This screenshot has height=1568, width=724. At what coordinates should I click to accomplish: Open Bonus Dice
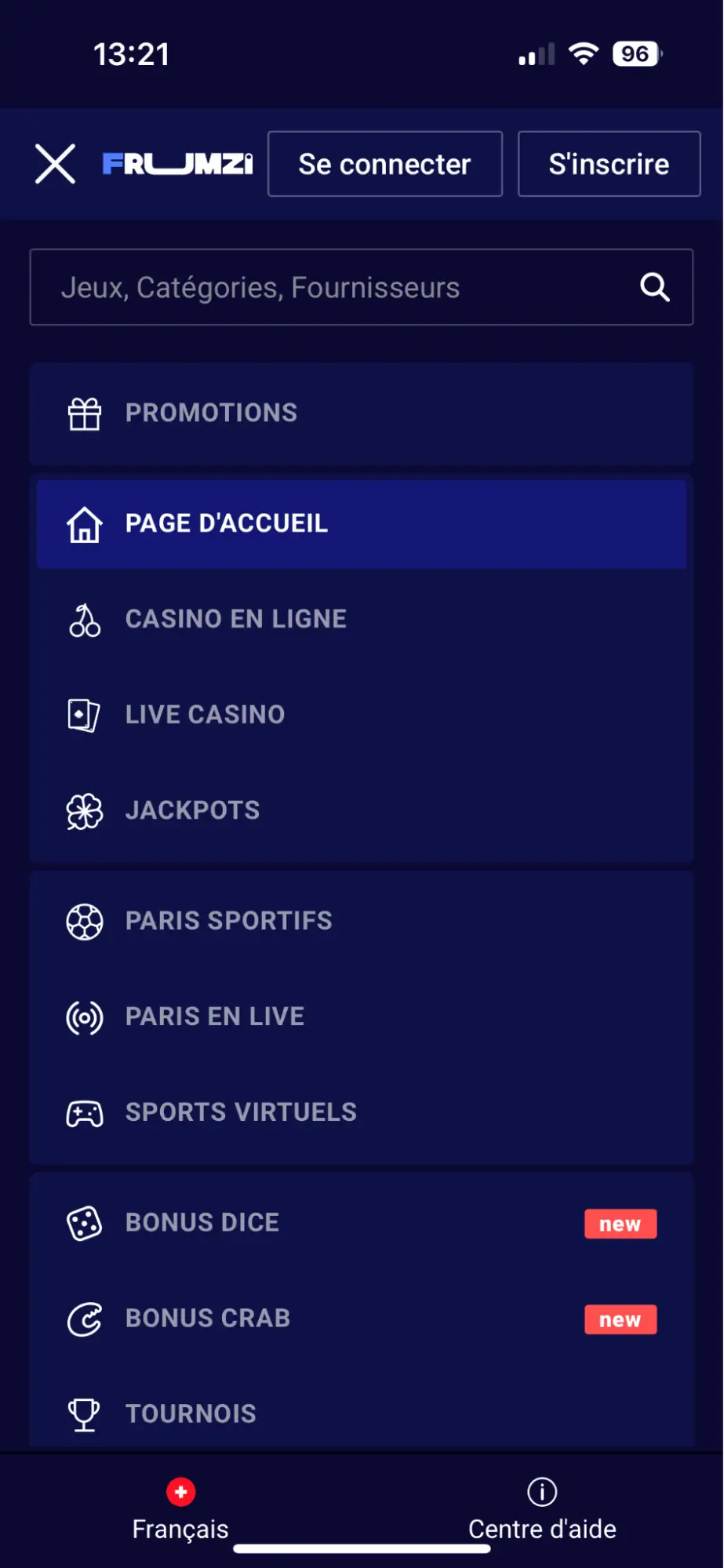361,1223
